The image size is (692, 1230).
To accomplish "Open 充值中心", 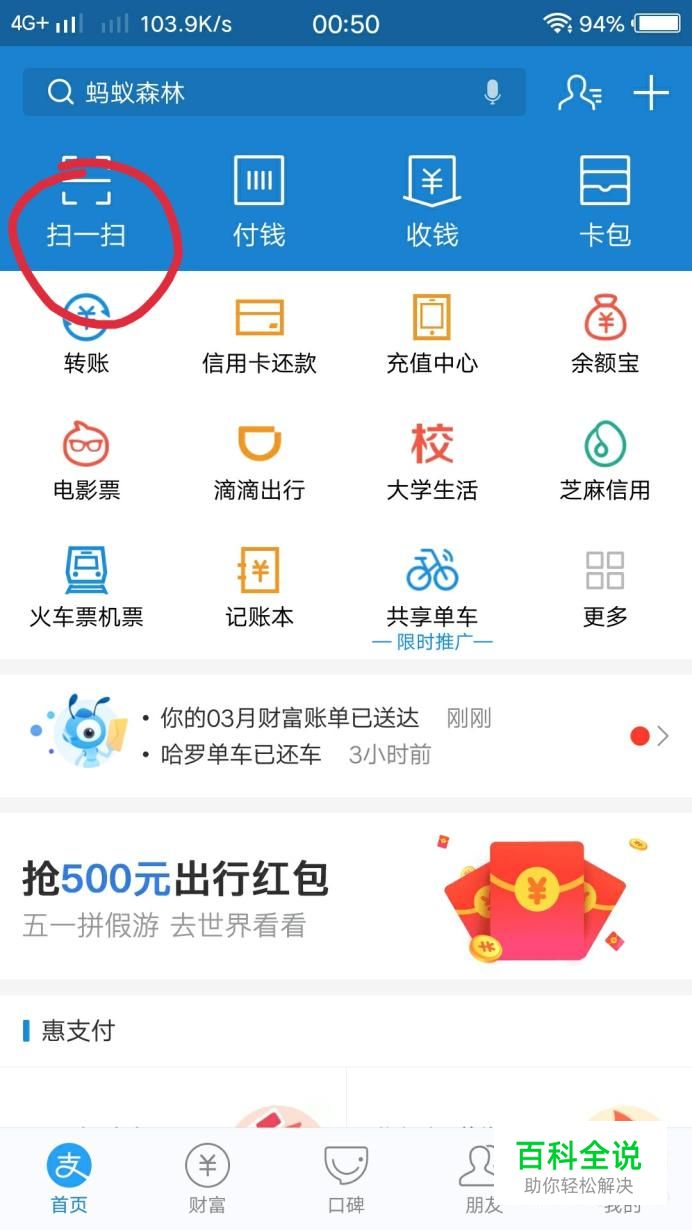I will coord(432,334).
